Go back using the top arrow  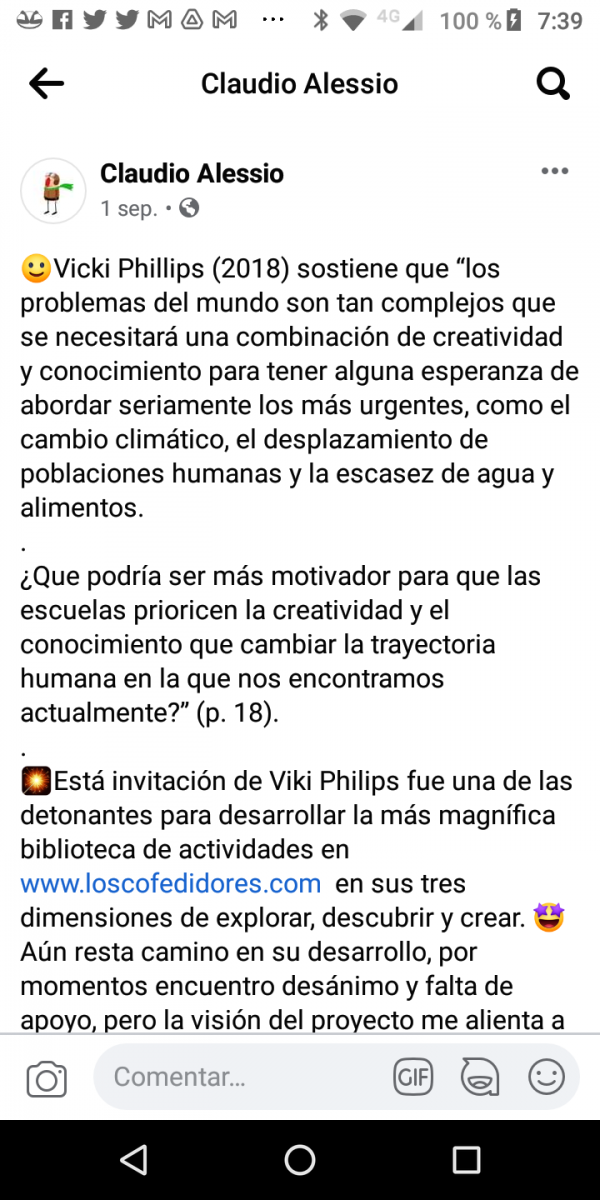click(x=46, y=84)
